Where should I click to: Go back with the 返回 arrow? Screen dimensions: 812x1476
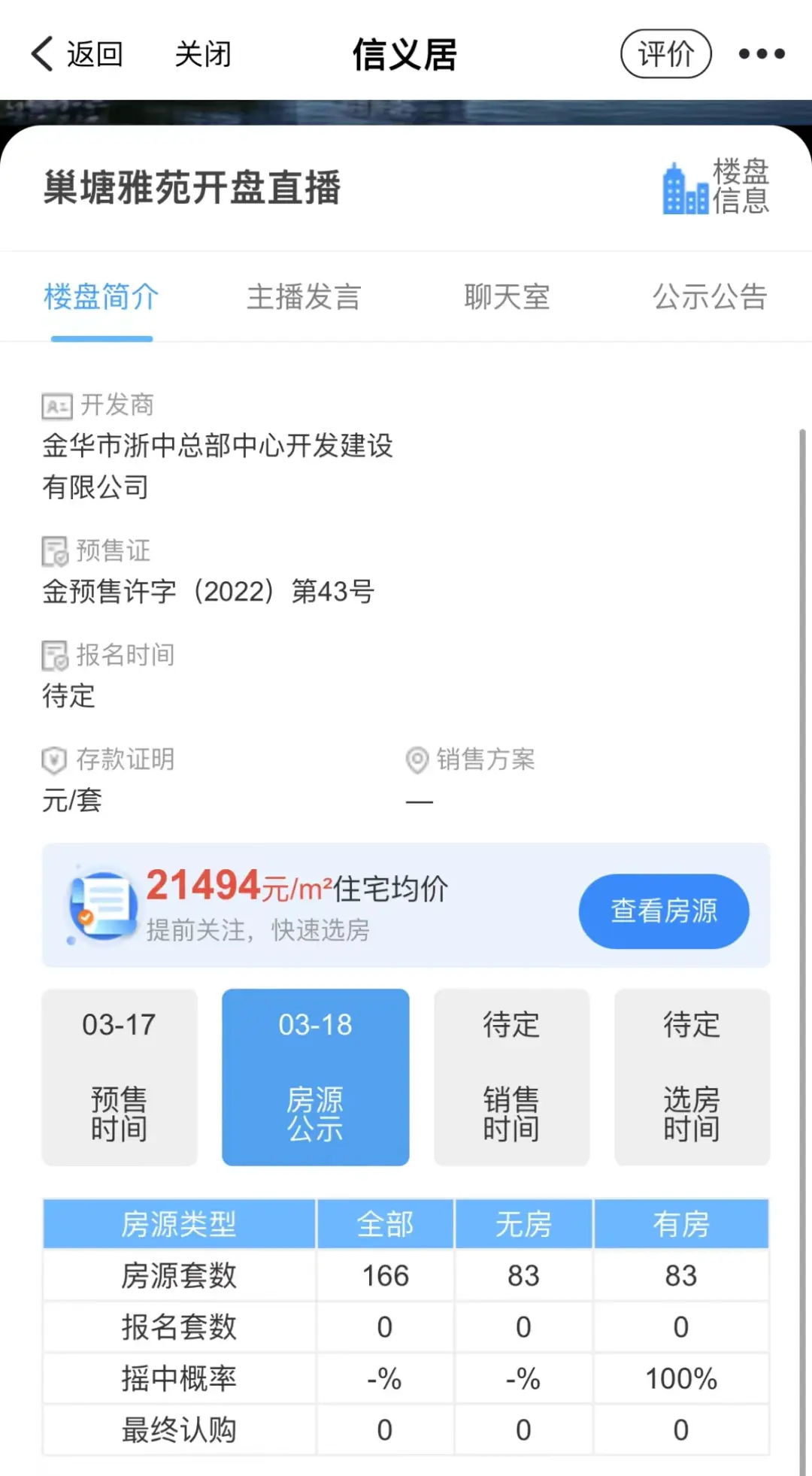coord(77,54)
